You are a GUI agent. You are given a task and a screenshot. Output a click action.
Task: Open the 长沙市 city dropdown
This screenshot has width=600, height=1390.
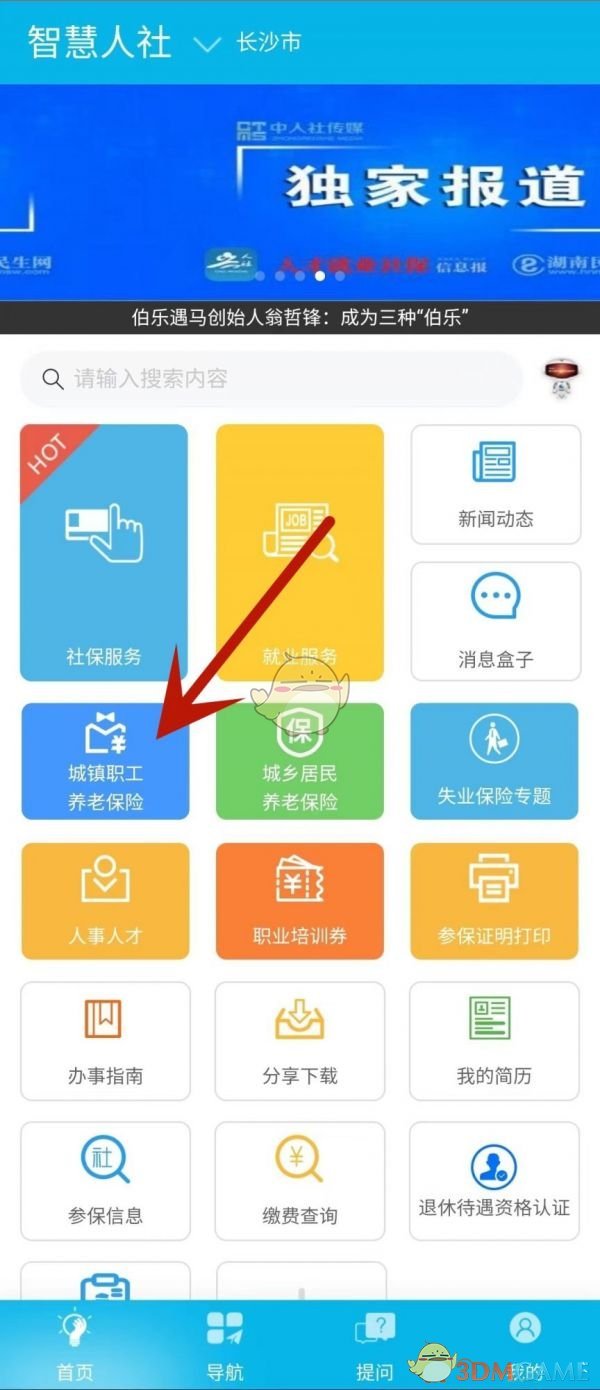[x=250, y=43]
